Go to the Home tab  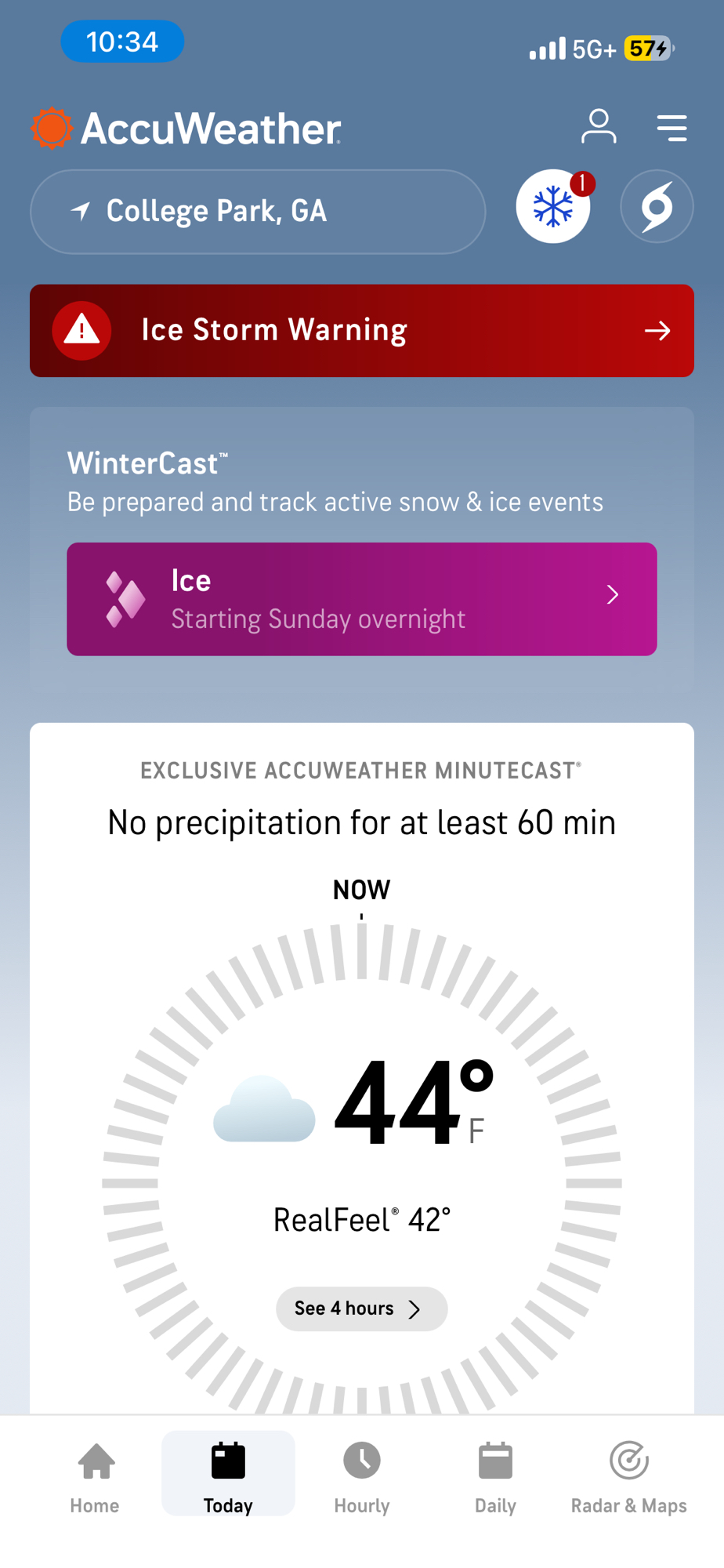(95, 1474)
